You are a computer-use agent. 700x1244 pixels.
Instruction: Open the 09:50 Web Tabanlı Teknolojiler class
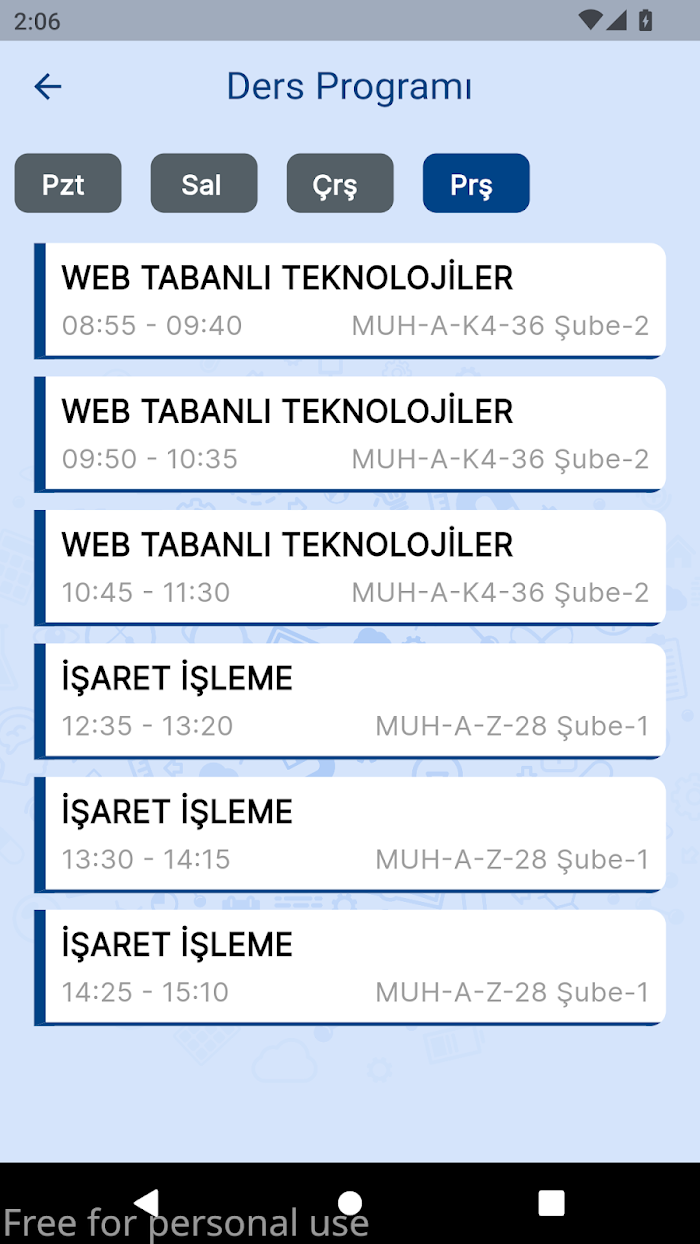(x=350, y=434)
